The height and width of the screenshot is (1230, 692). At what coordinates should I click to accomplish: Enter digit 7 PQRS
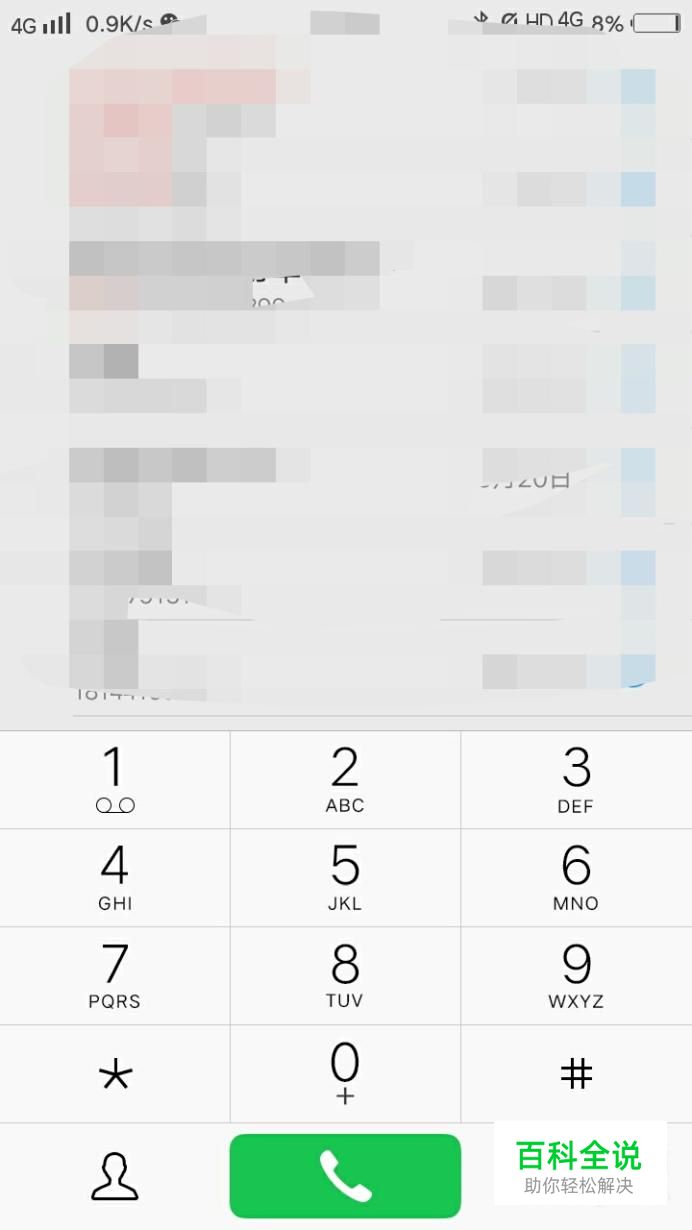(115, 975)
